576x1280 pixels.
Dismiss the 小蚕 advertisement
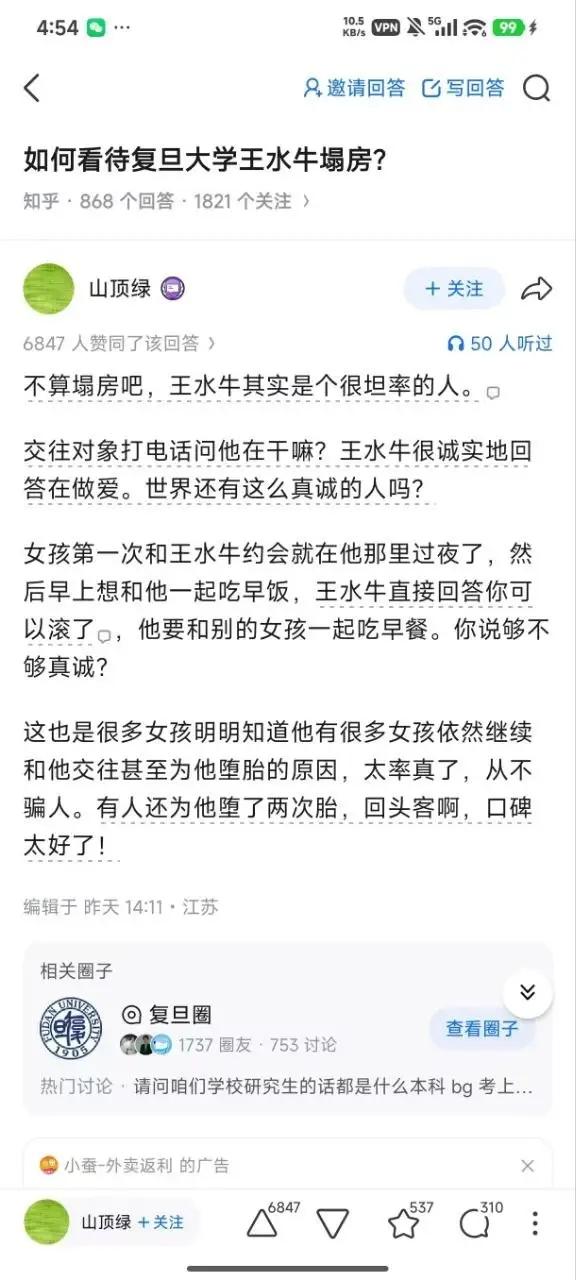pyautogui.click(x=527, y=1166)
